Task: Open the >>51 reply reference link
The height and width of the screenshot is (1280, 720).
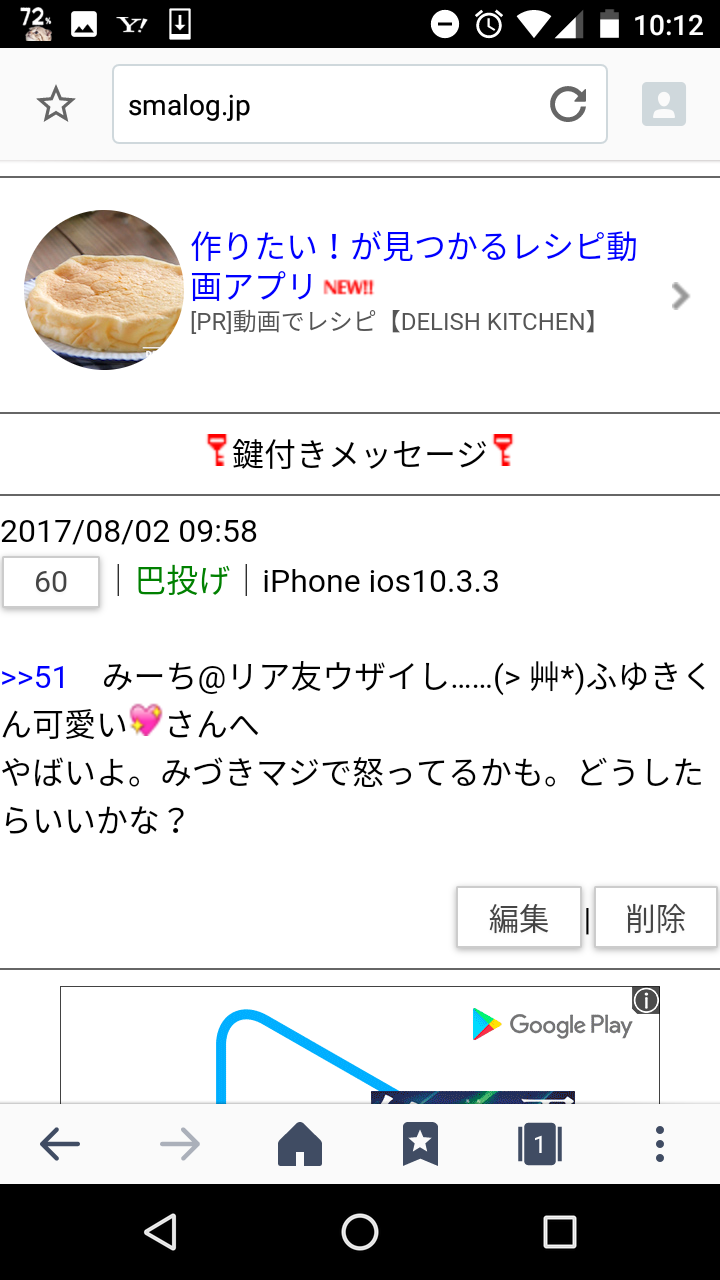Action: click(34, 677)
